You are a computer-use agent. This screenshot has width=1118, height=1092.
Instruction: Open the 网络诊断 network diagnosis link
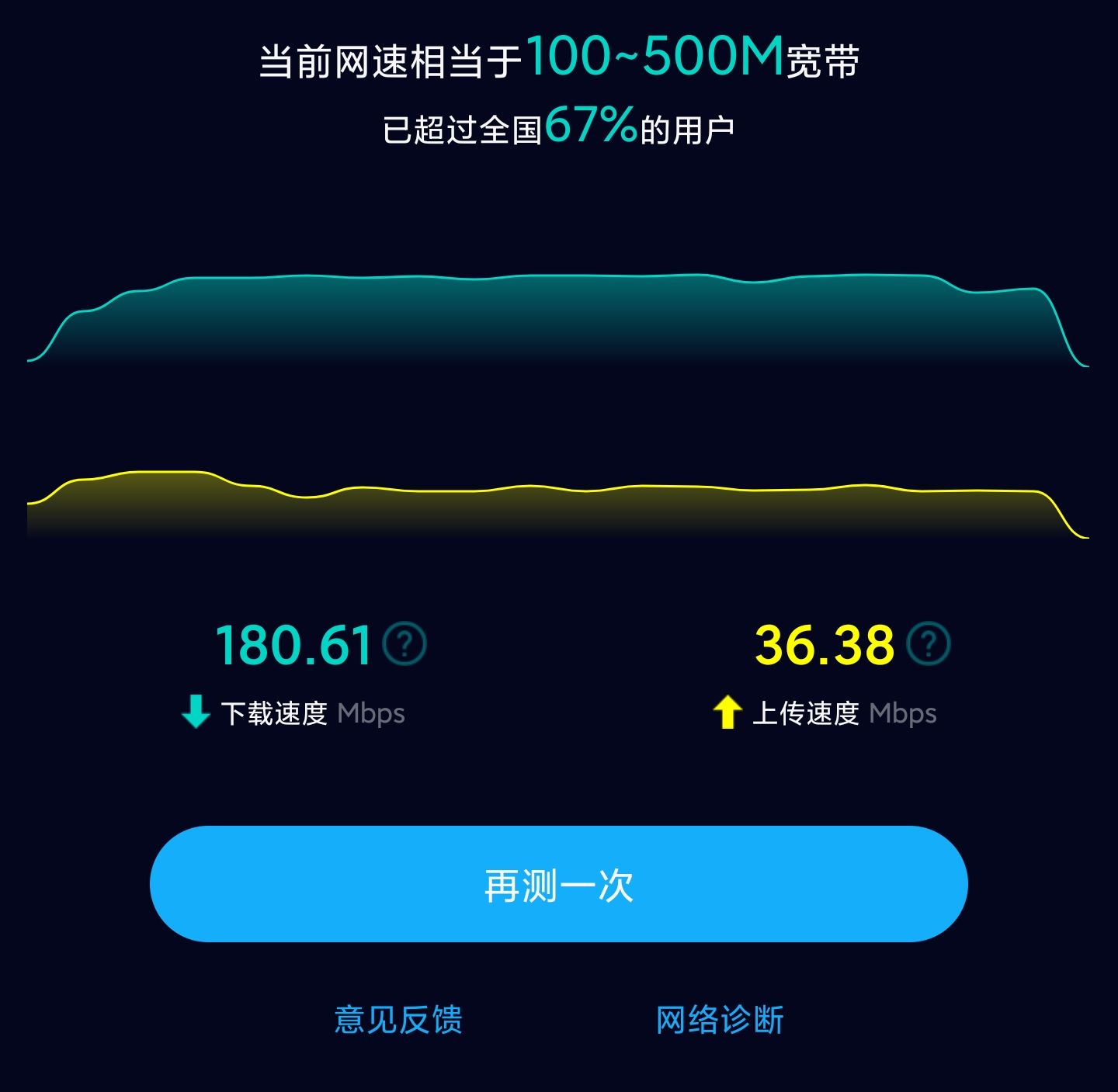720,1020
